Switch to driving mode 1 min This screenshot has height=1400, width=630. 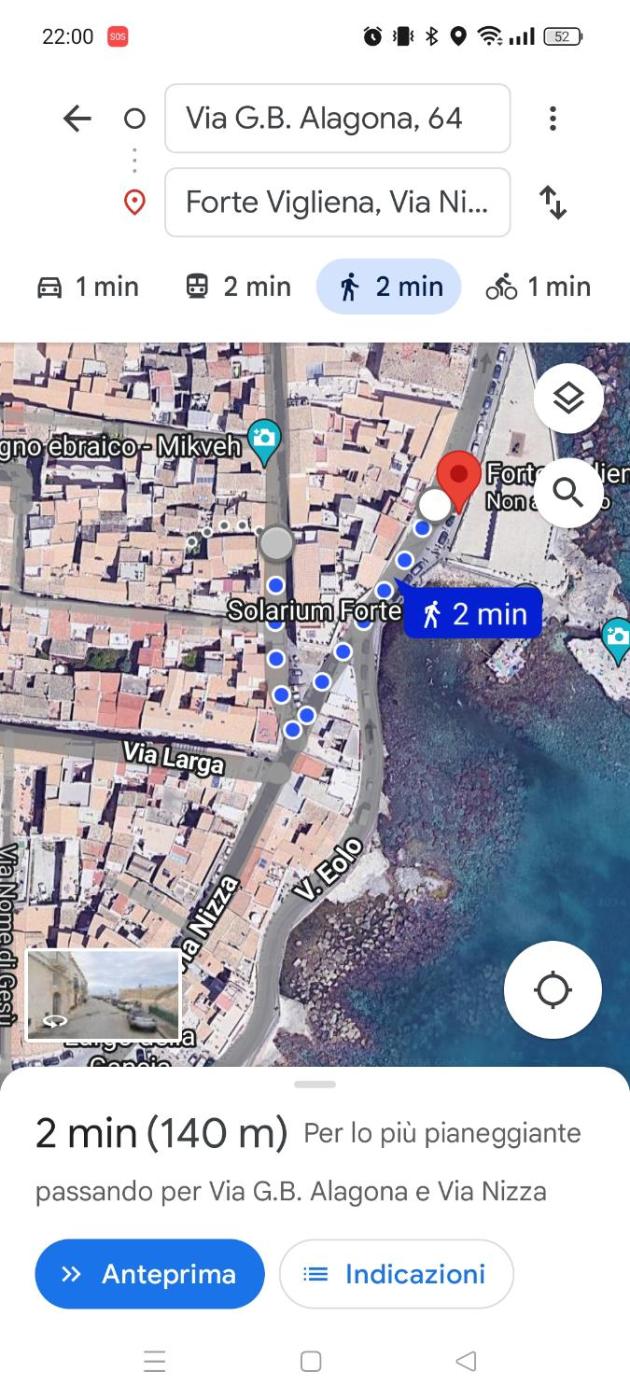88,287
